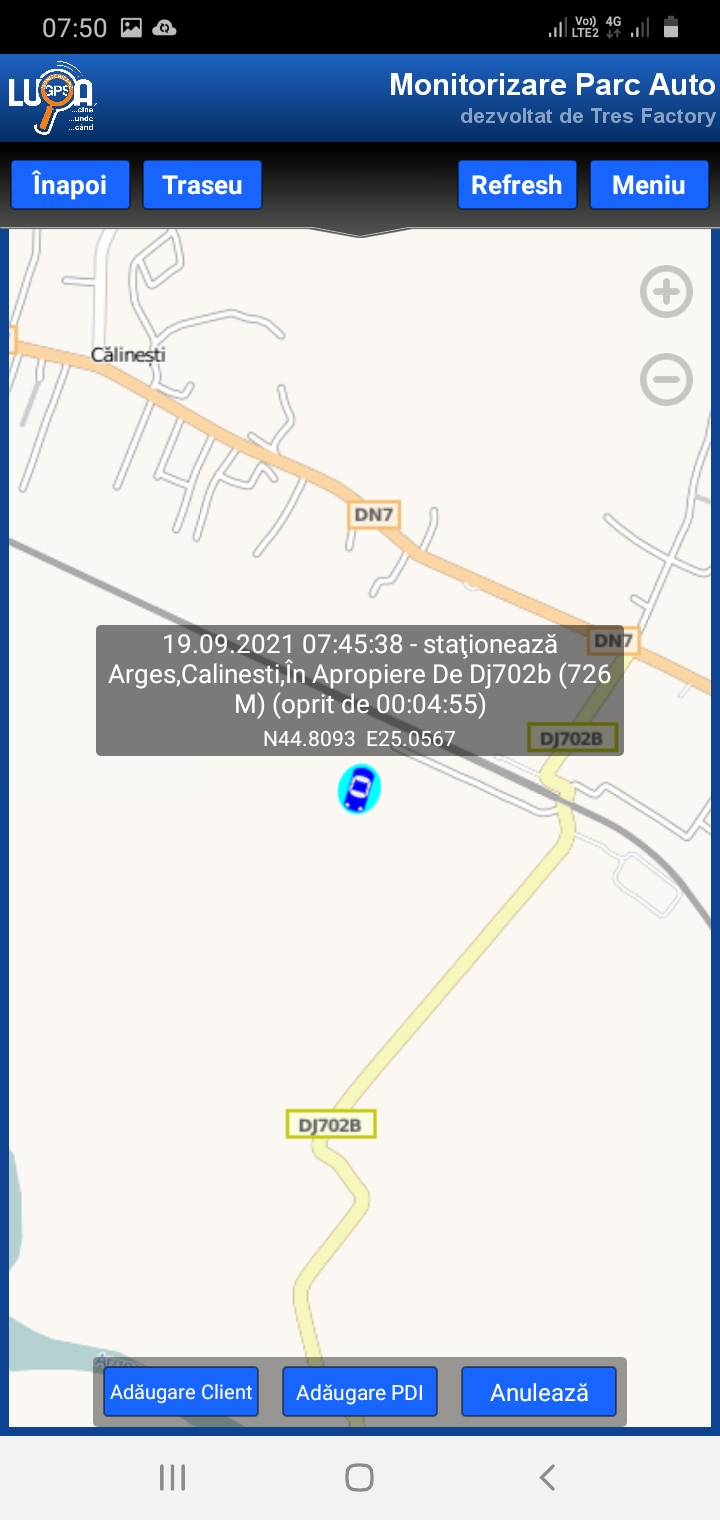
Task: Tap the Înapoi button to go back
Action: (70, 185)
